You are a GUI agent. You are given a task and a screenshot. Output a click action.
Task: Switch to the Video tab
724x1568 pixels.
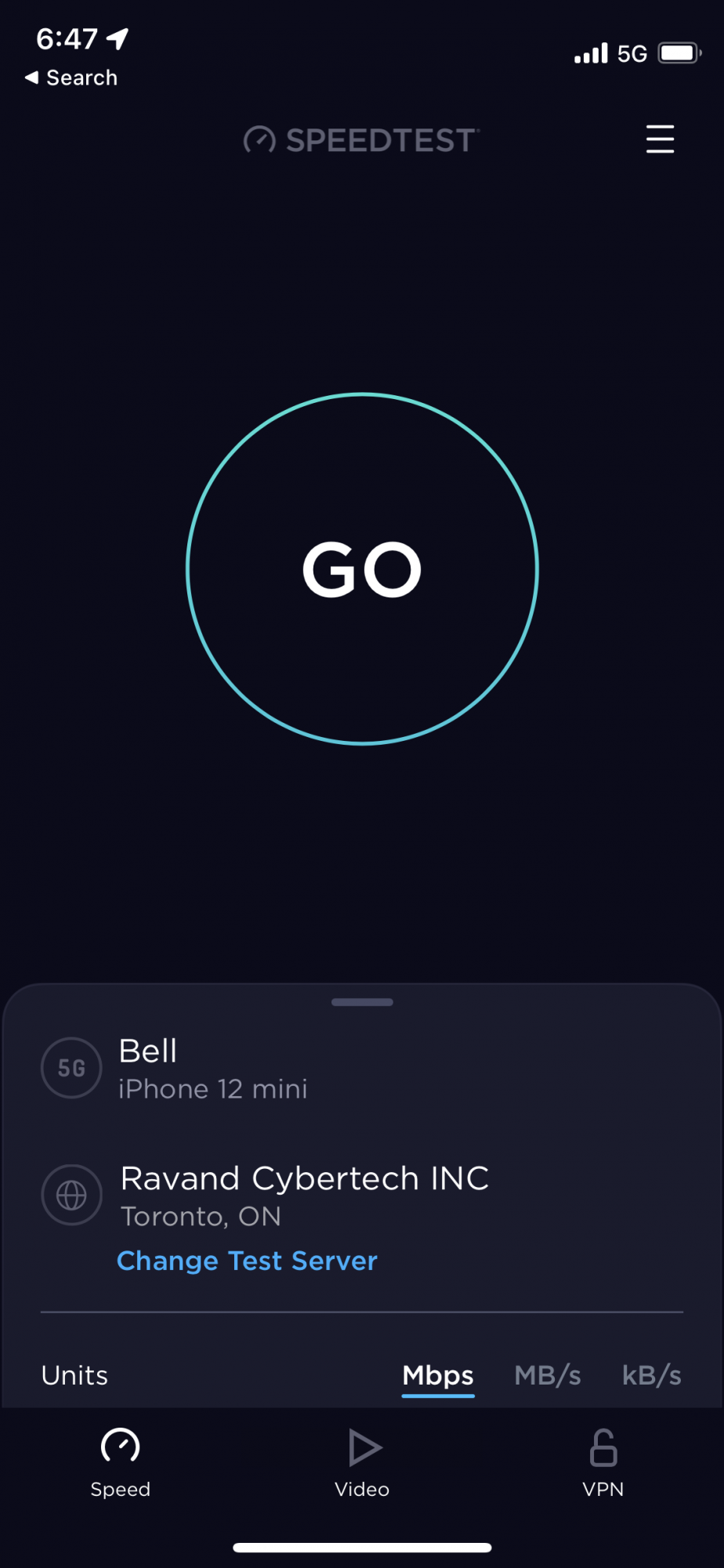coord(362,1462)
